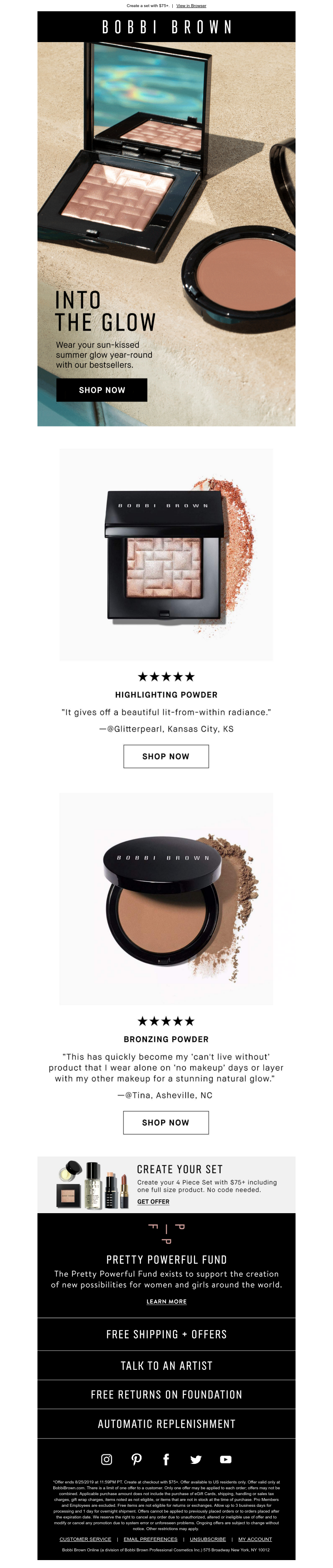Open Free Shipping + Offers
The width and height of the screenshot is (333, 1568).
coord(166,1334)
